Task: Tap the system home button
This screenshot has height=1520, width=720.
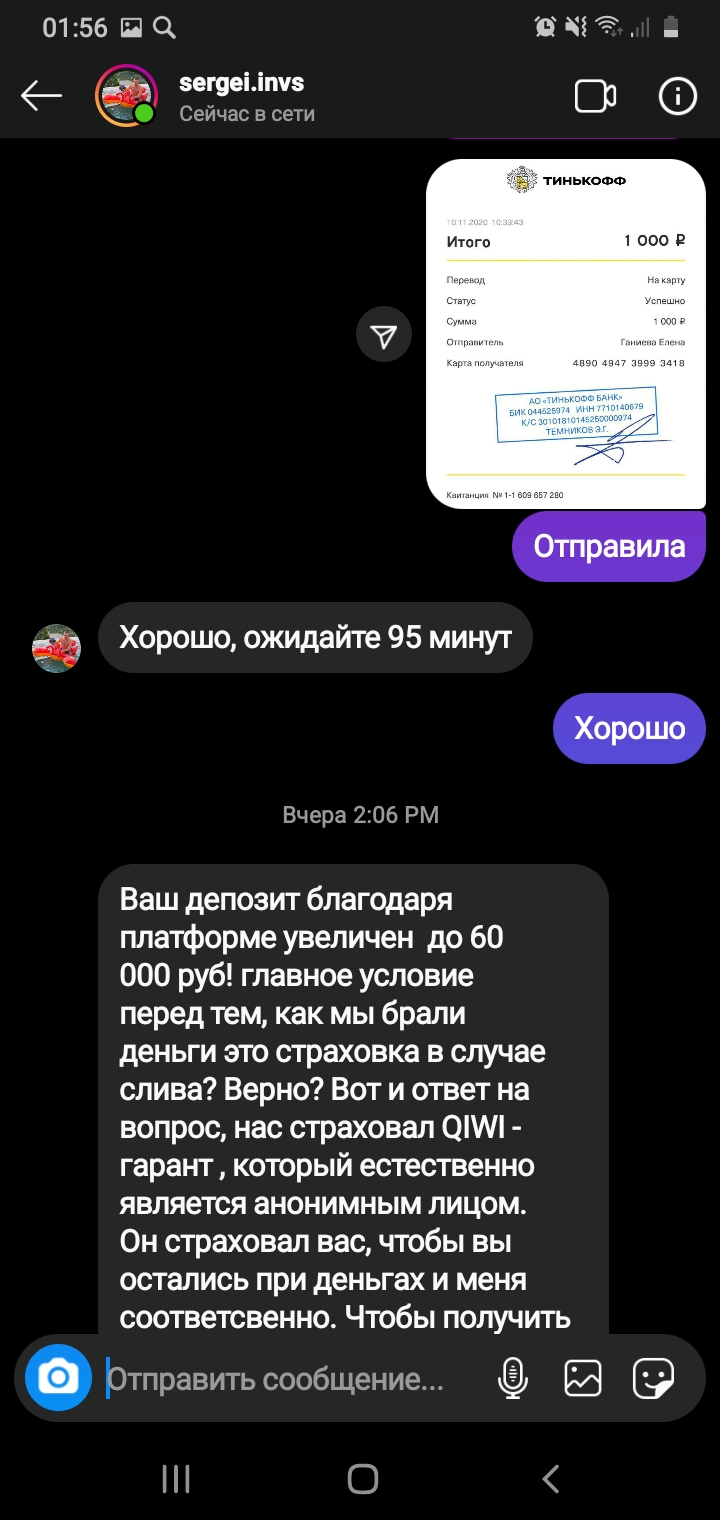Action: tap(362, 1478)
